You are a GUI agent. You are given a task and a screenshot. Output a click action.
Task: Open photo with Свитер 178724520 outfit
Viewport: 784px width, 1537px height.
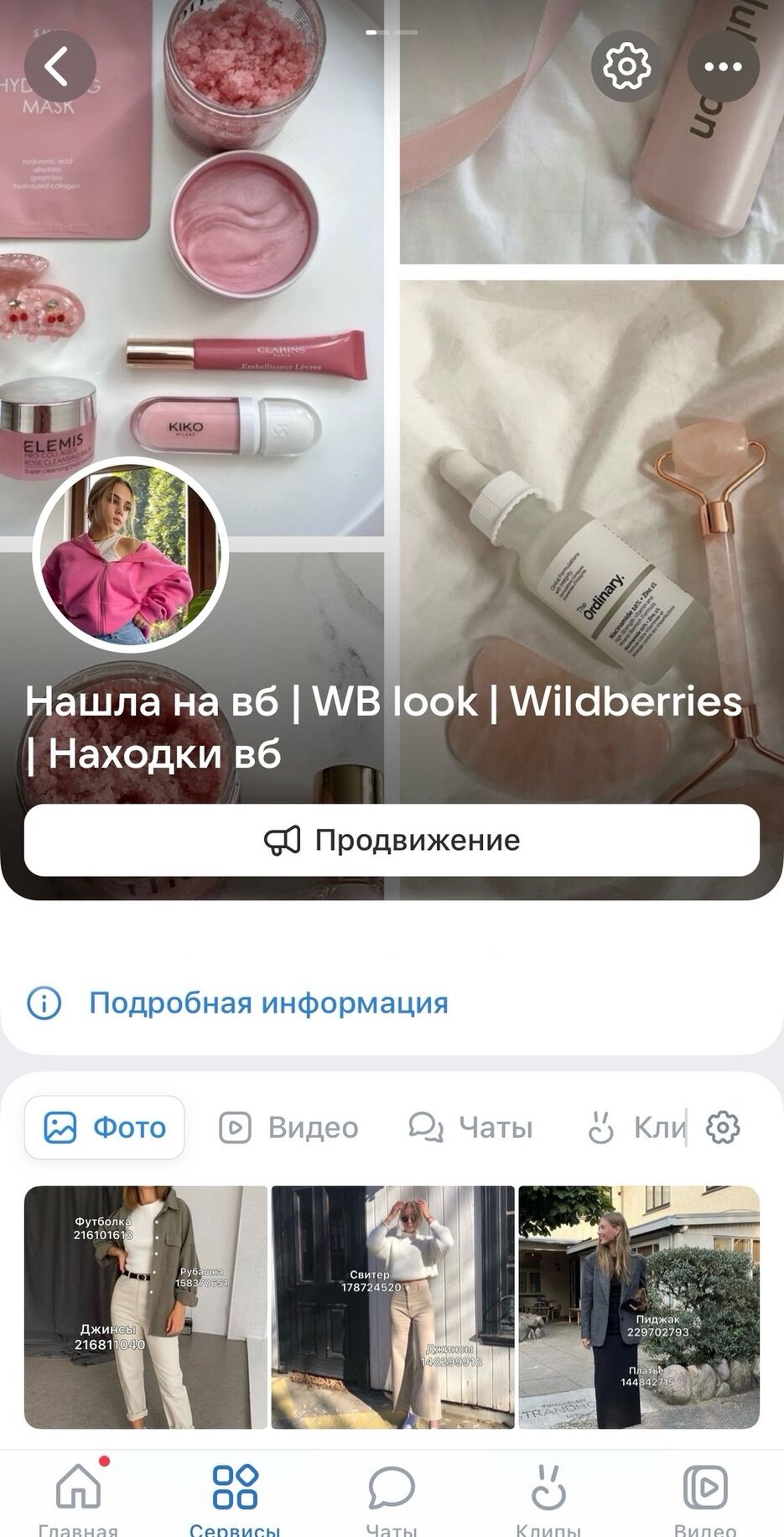click(392, 1306)
